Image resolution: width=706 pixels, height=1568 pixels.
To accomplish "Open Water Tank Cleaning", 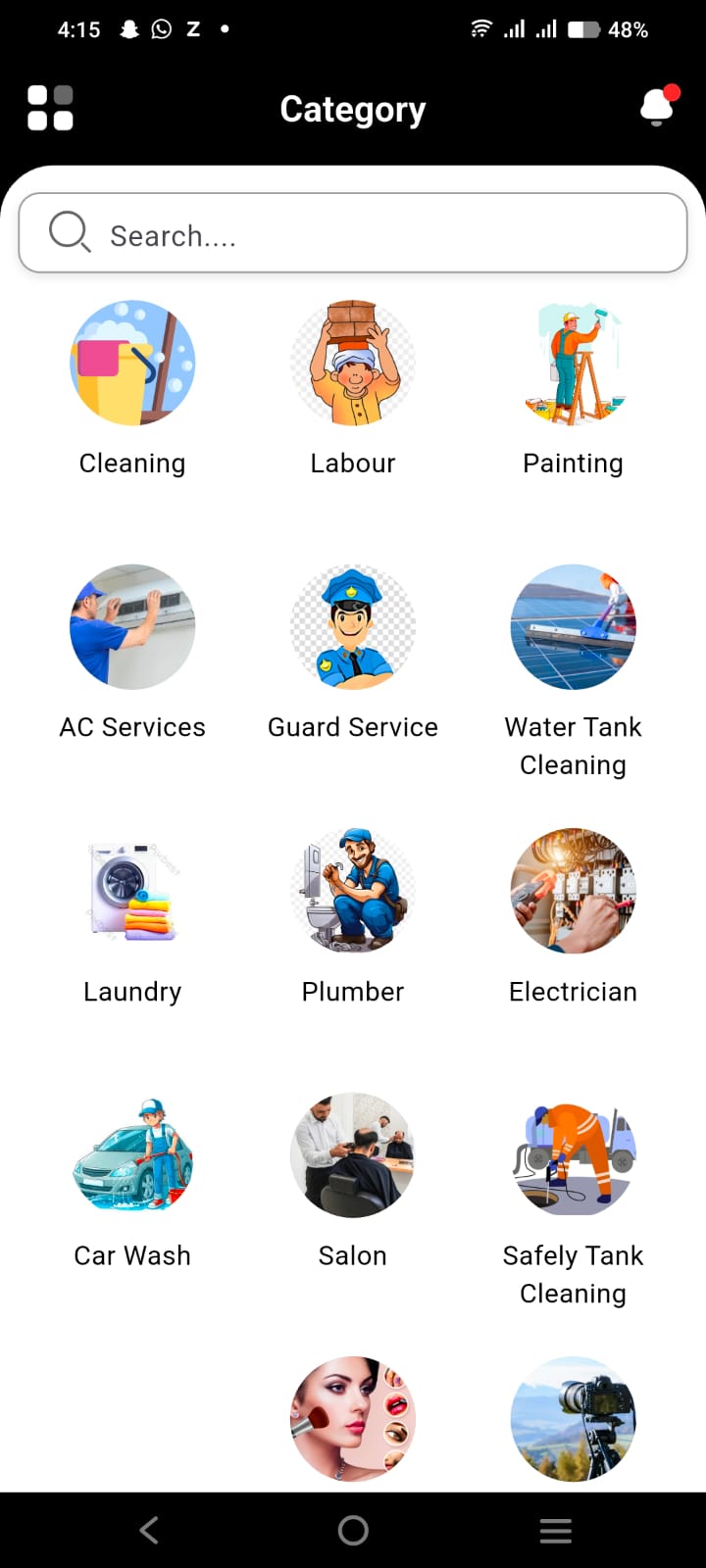I will click(x=573, y=627).
